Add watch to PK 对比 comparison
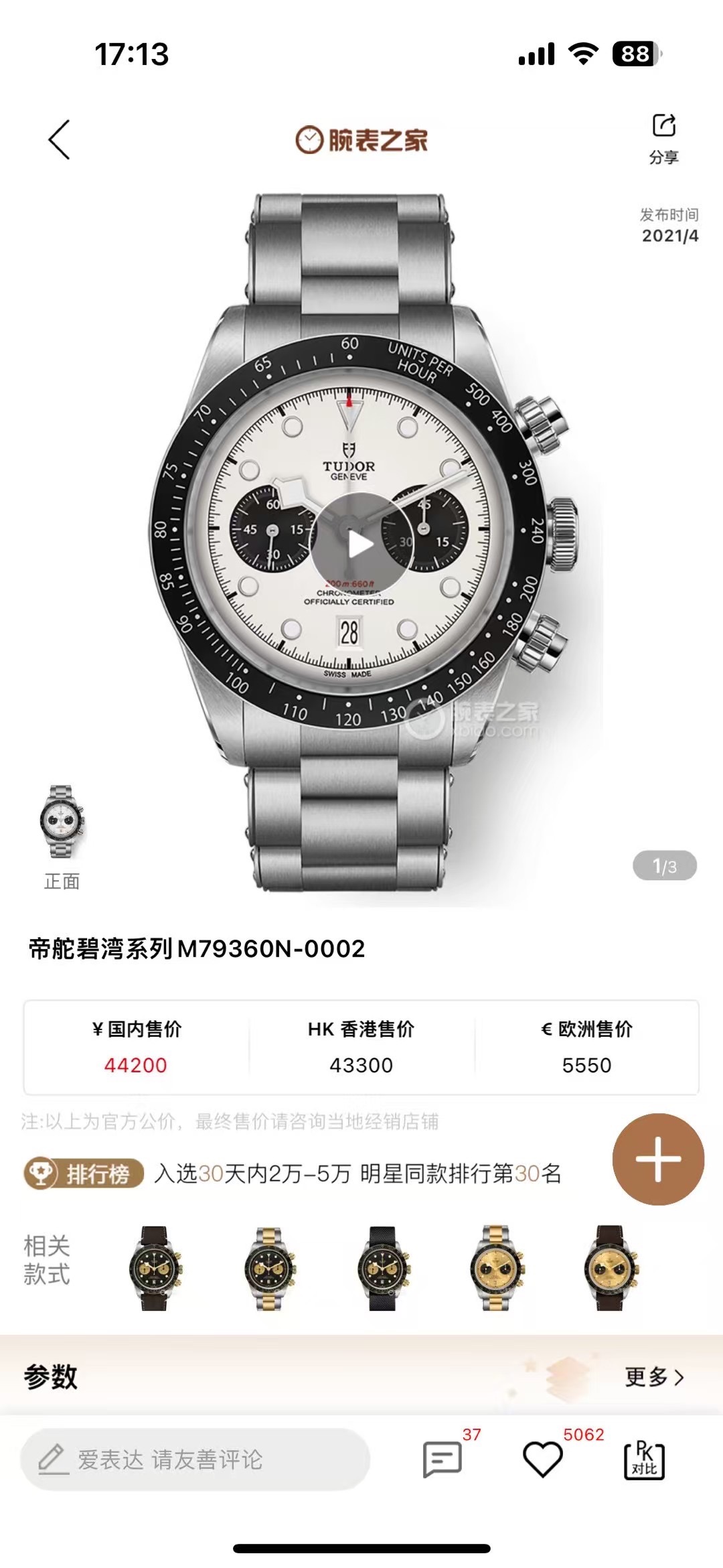723x1568 pixels. tap(644, 1459)
